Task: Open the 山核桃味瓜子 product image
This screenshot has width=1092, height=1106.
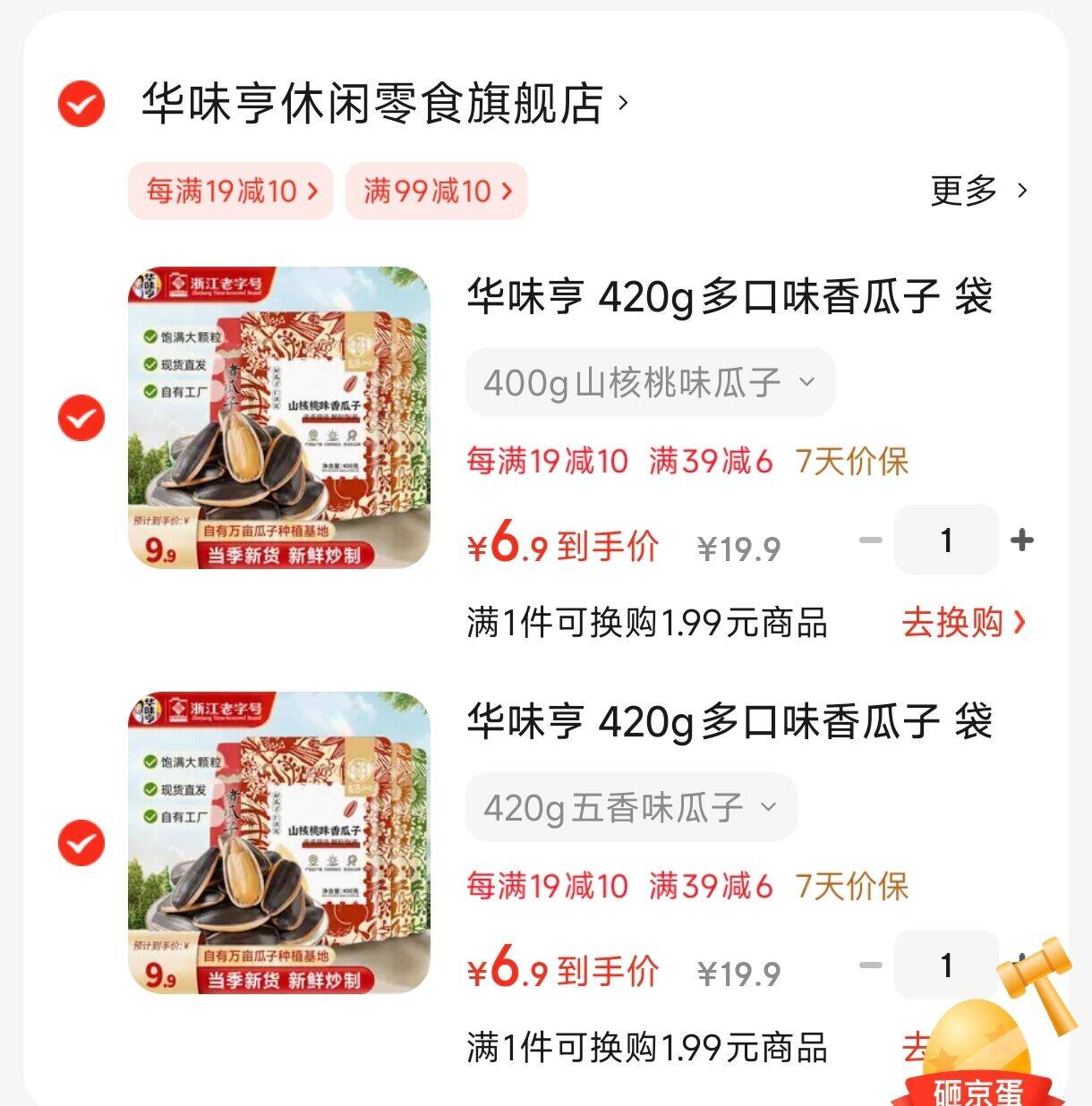Action: [x=279, y=418]
